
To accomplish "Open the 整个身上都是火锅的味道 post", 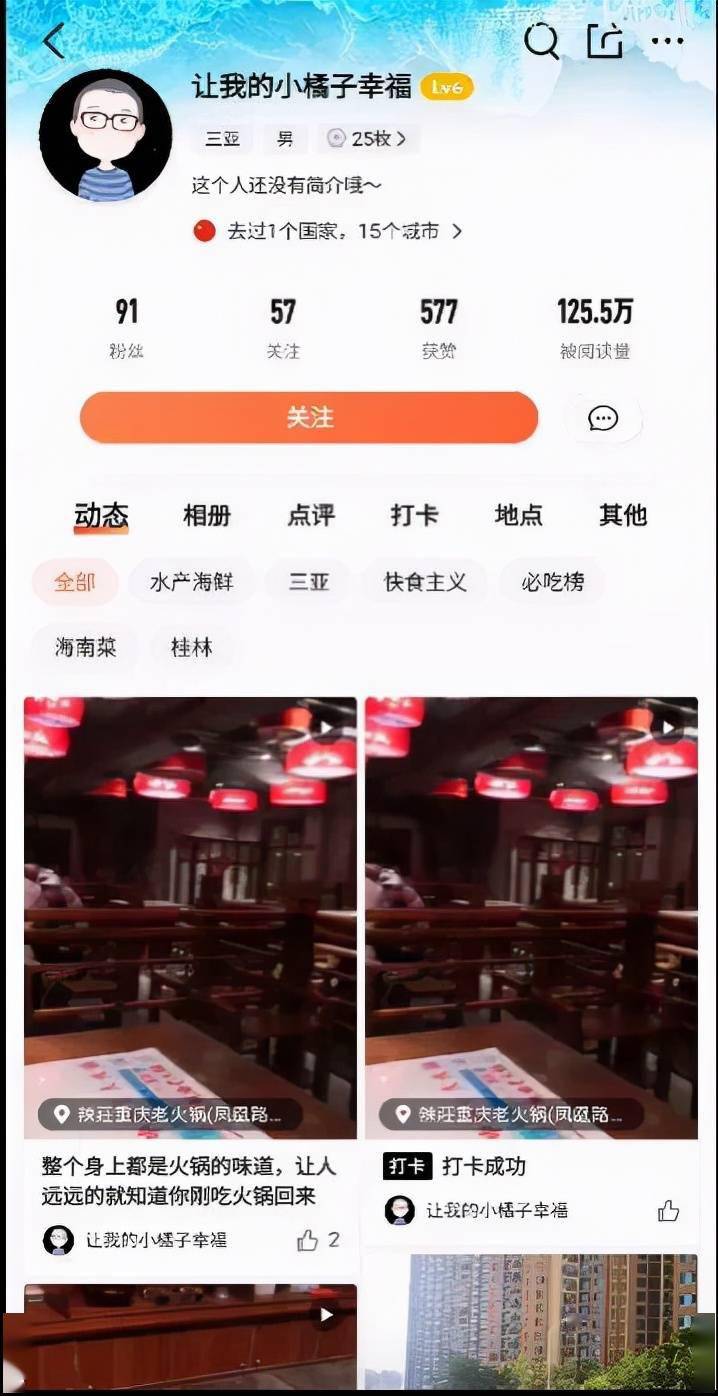I will pos(189,1180).
